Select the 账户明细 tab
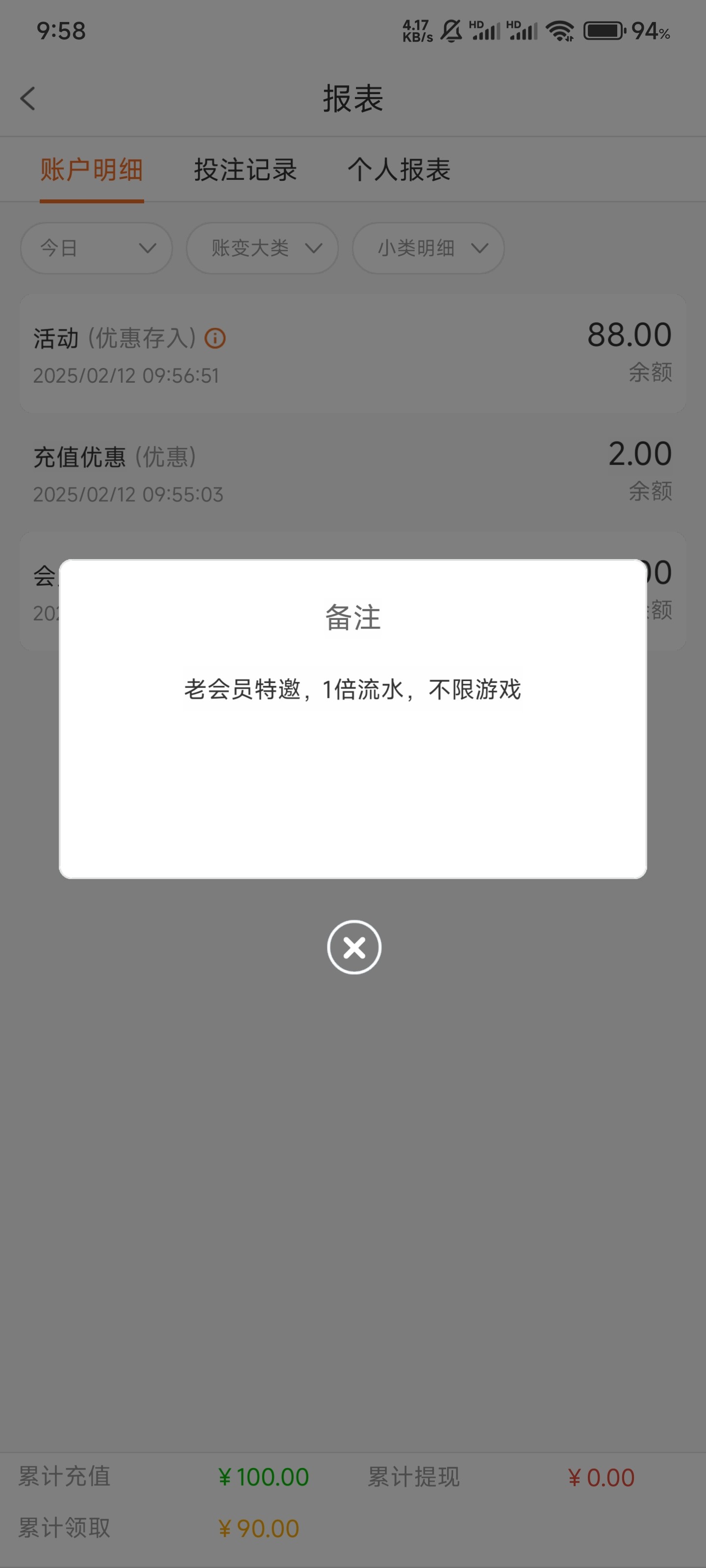 tap(92, 170)
